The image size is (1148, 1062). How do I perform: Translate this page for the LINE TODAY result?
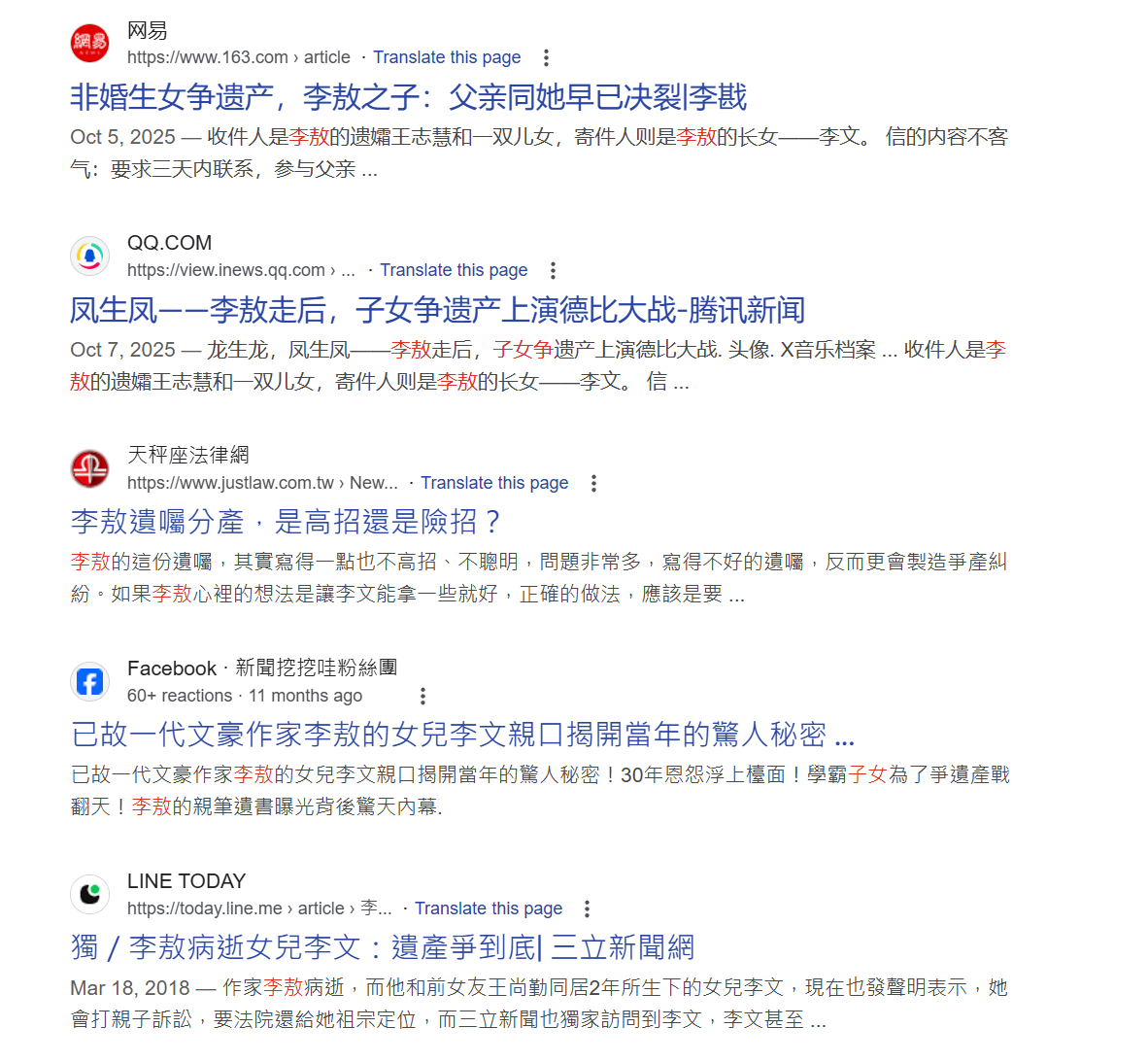coord(489,908)
